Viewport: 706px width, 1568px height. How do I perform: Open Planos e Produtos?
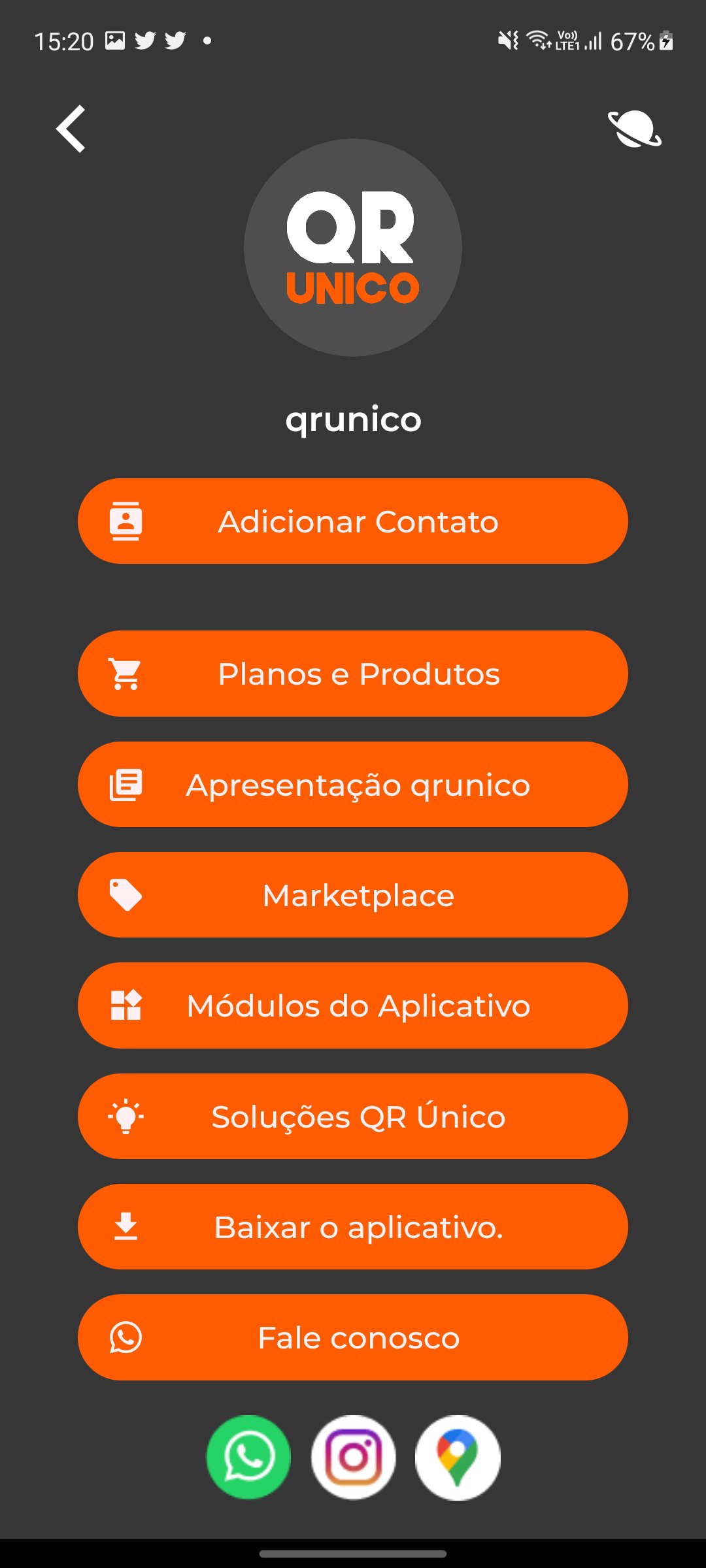[x=353, y=674]
